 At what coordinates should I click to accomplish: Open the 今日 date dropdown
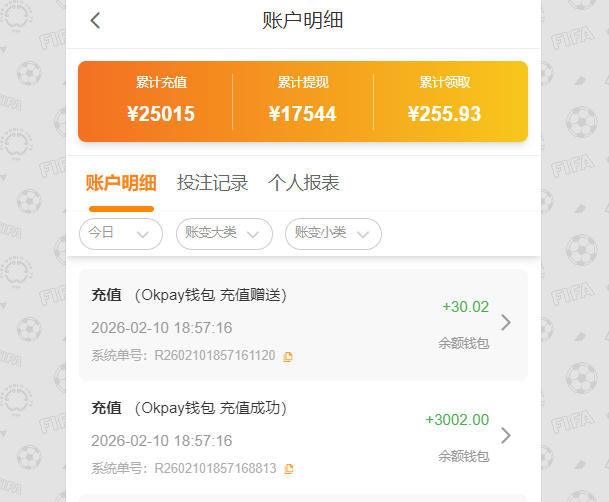[120, 233]
